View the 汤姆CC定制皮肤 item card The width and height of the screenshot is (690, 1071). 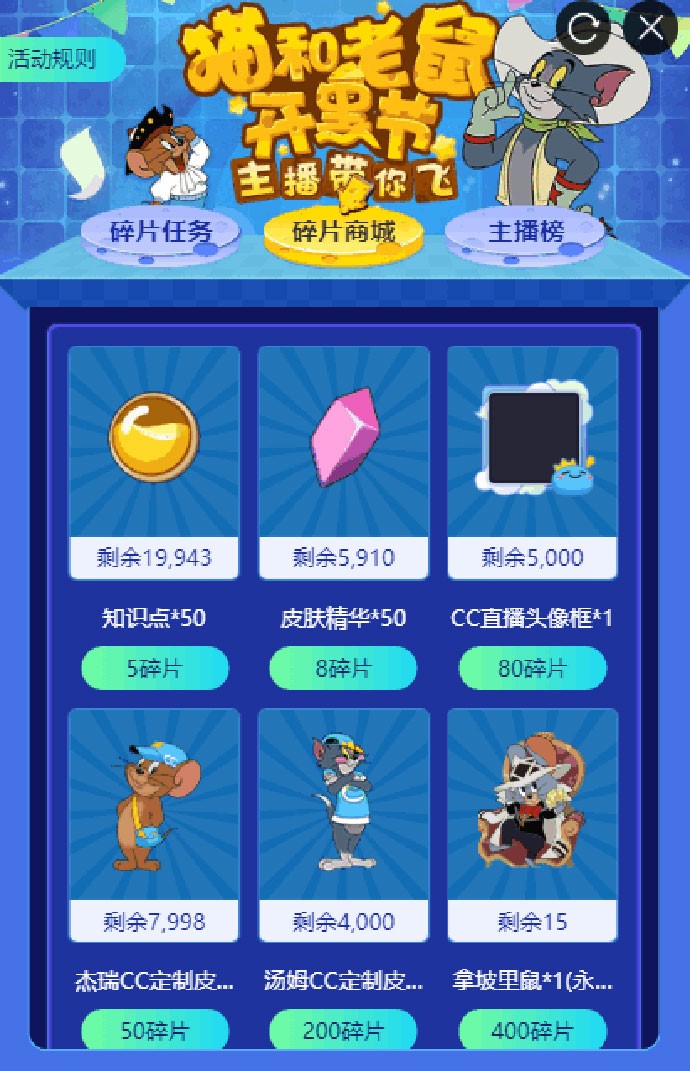343,805
